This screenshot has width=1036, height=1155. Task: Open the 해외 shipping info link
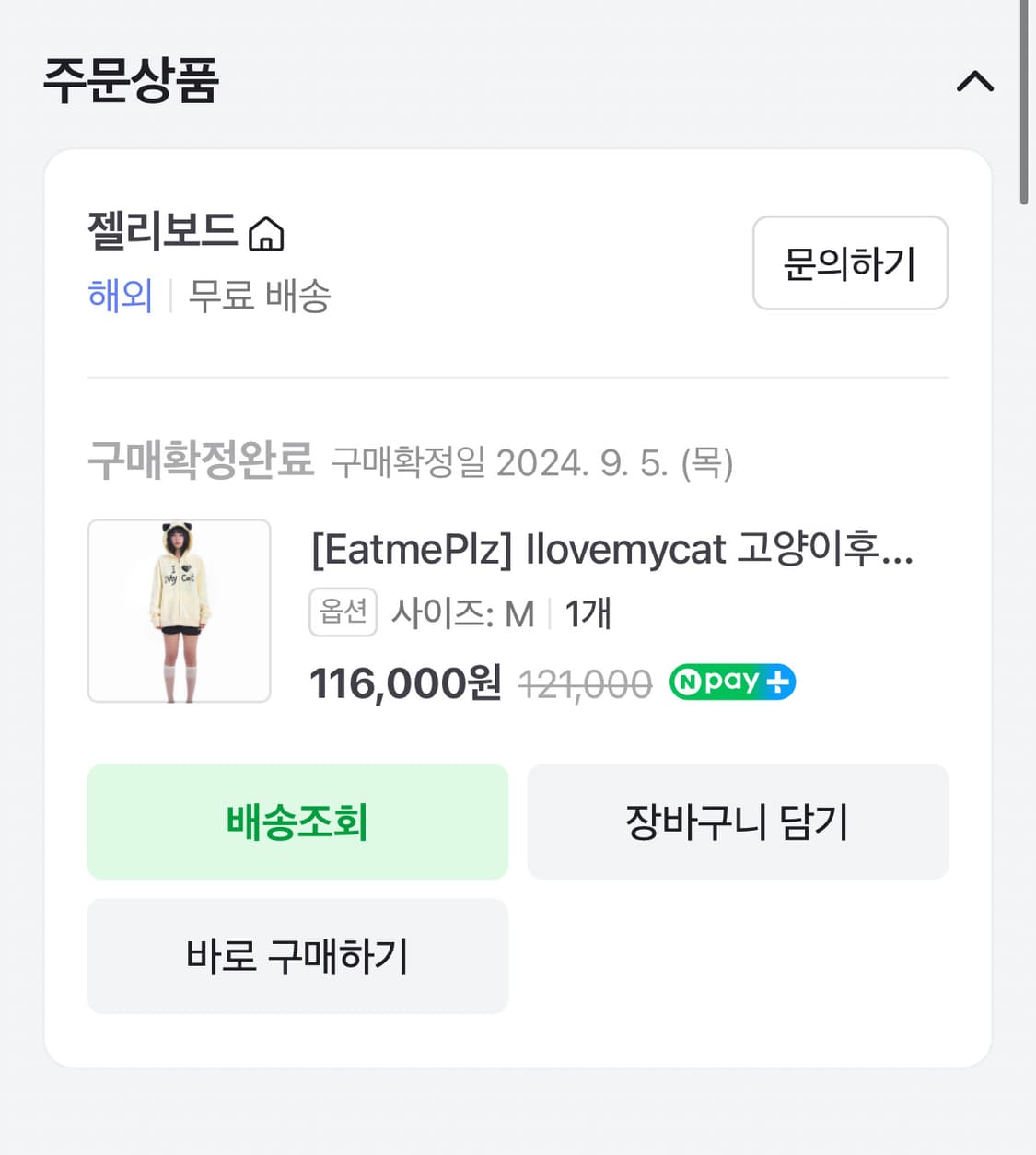click(119, 297)
